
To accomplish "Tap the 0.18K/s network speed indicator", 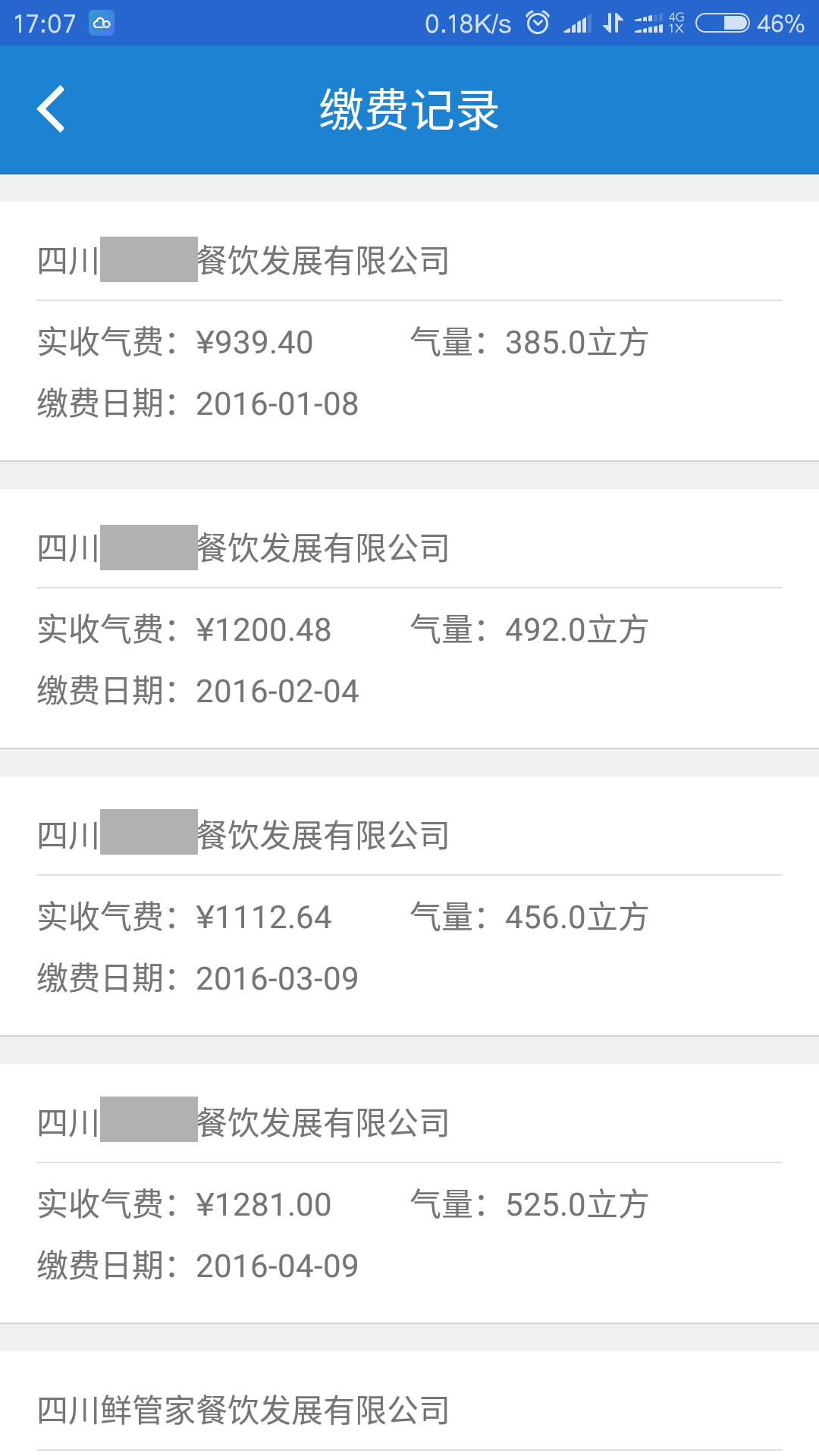I will (468, 22).
